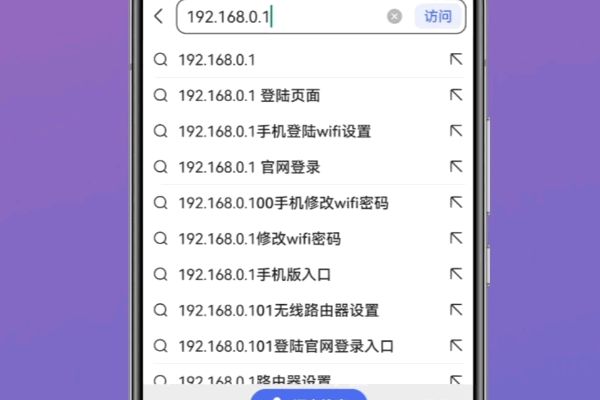
Task: Tap the address field showing 192.168.0.1
Action: tap(280, 16)
